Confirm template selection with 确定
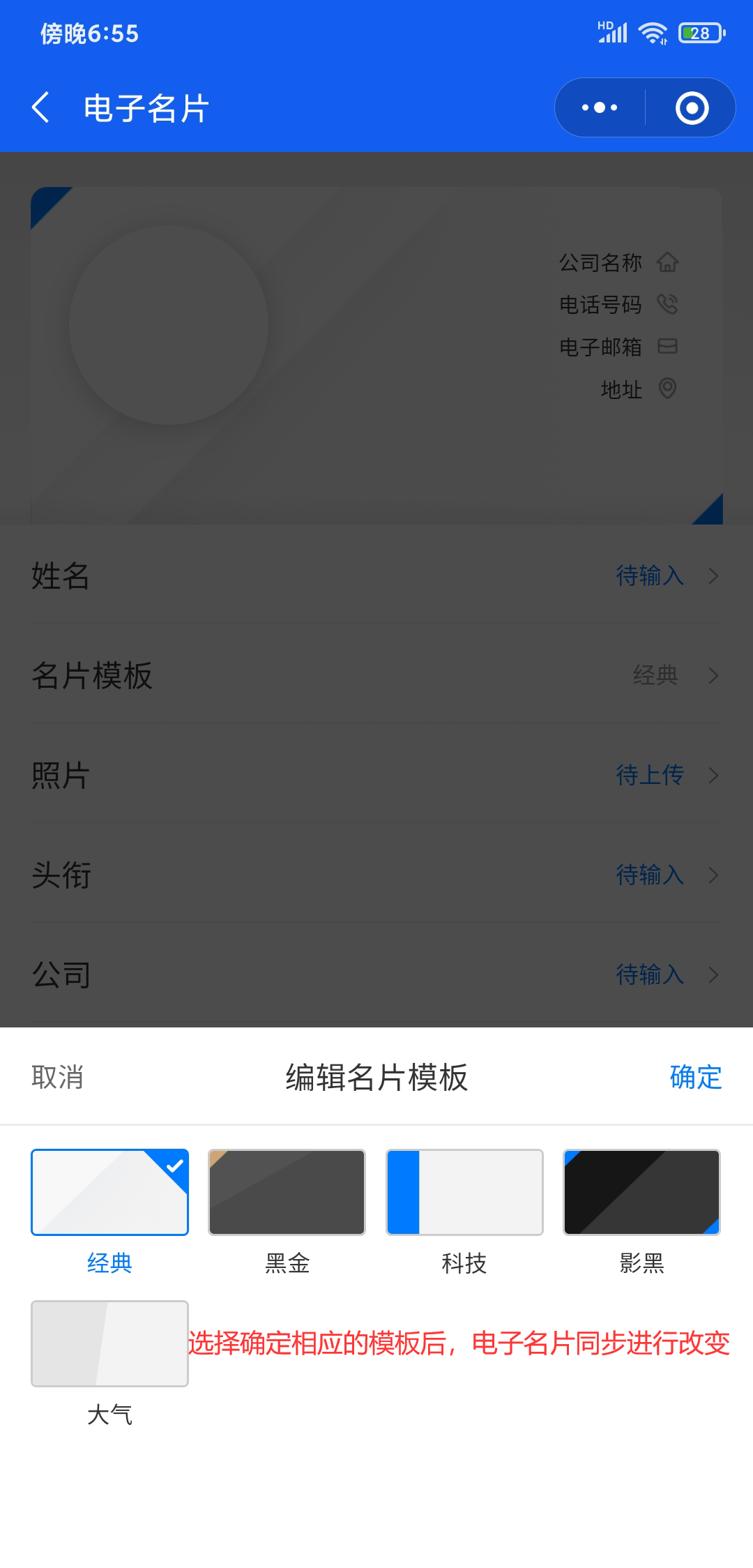The width and height of the screenshot is (753, 1568). click(695, 1077)
